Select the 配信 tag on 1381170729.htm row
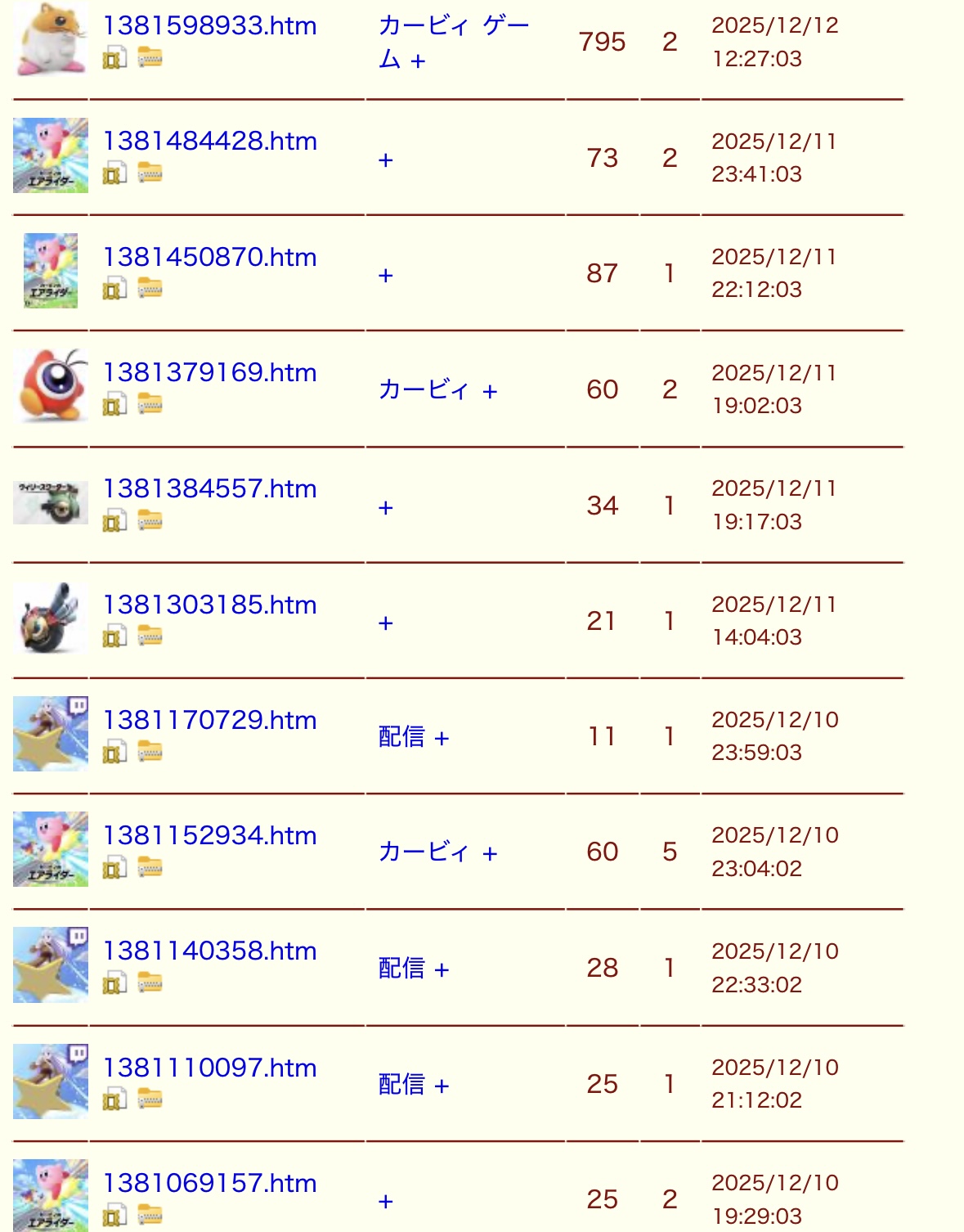Viewport: 964px width, 1232px height. 401,737
